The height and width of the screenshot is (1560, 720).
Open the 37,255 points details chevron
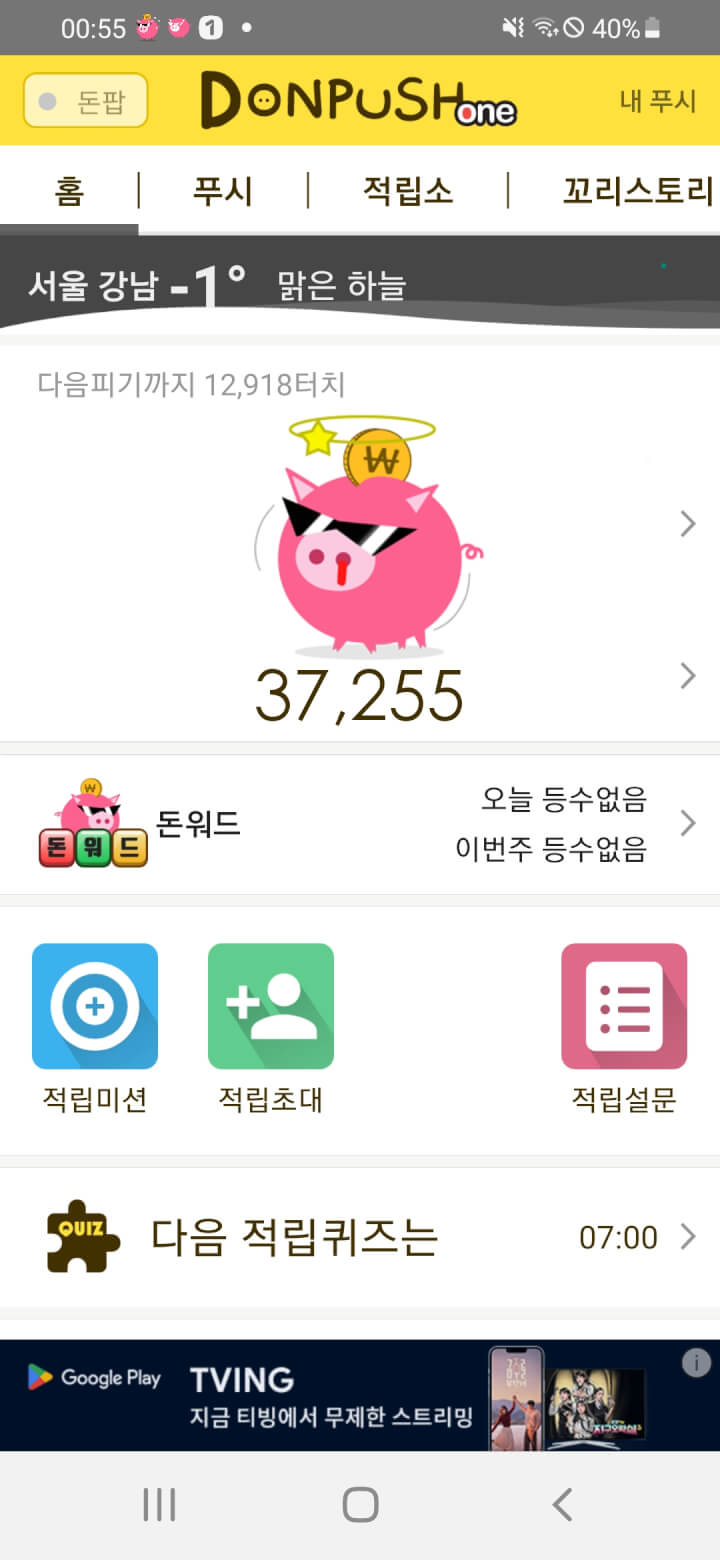687,676
